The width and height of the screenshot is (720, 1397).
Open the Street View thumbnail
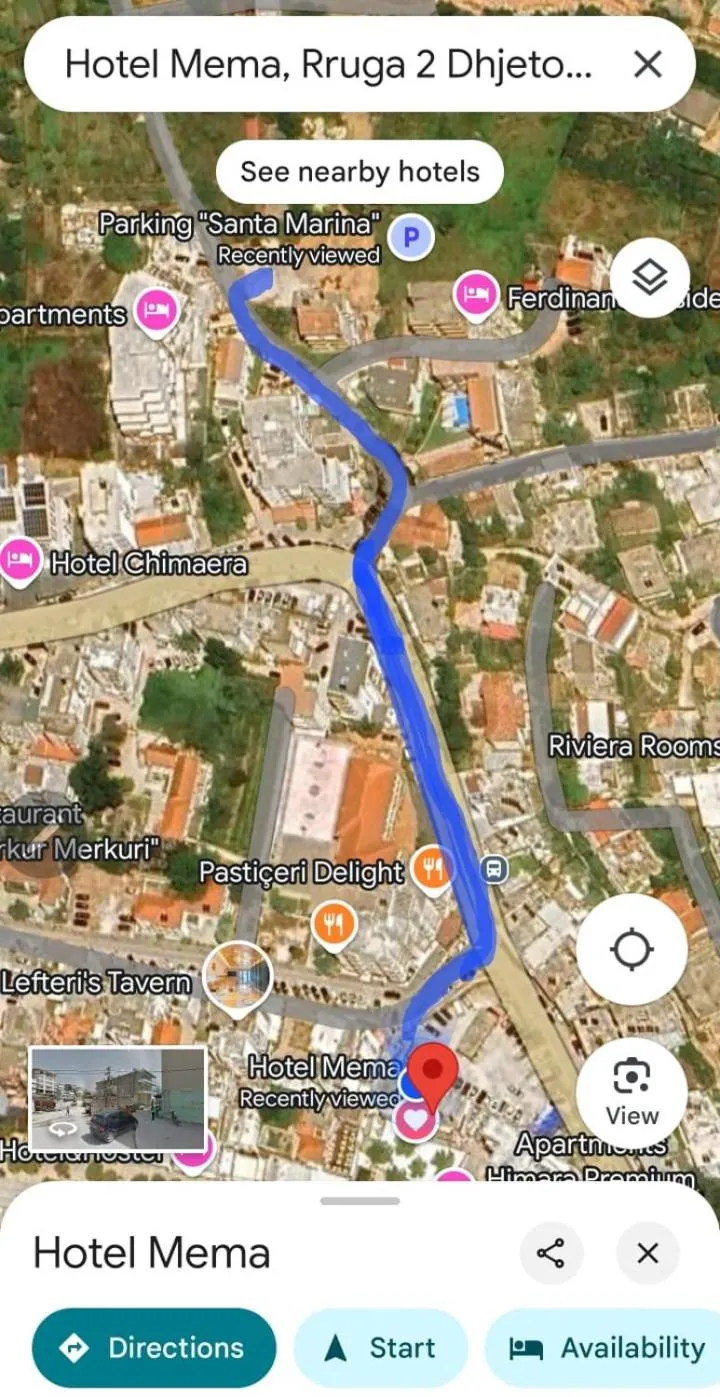118,1098
